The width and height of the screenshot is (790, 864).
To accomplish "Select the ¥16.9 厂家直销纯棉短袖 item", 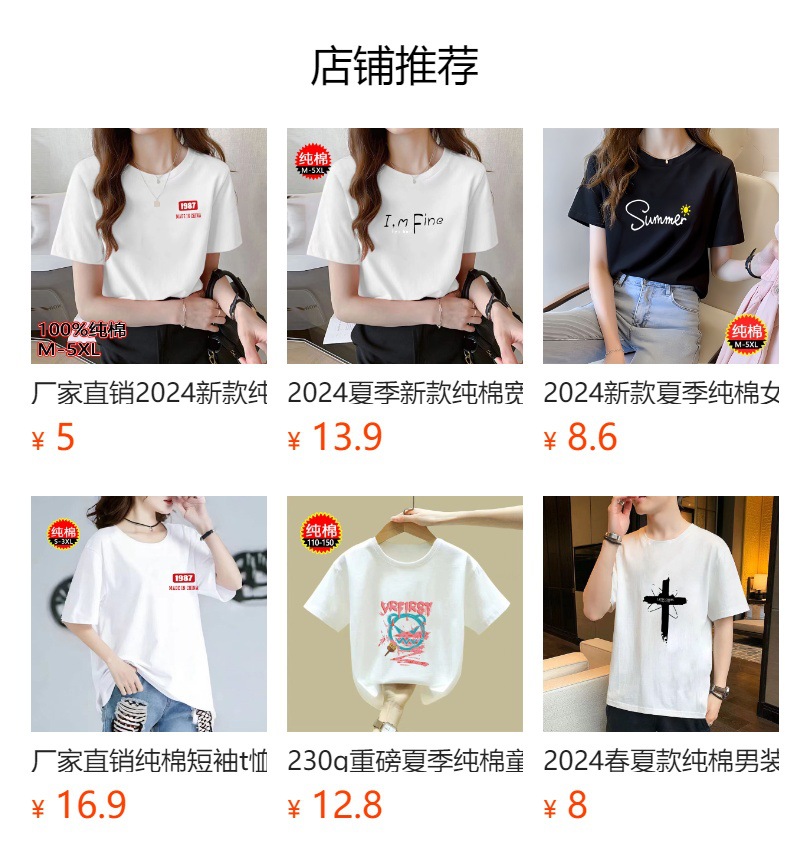I will coord(148,614).
